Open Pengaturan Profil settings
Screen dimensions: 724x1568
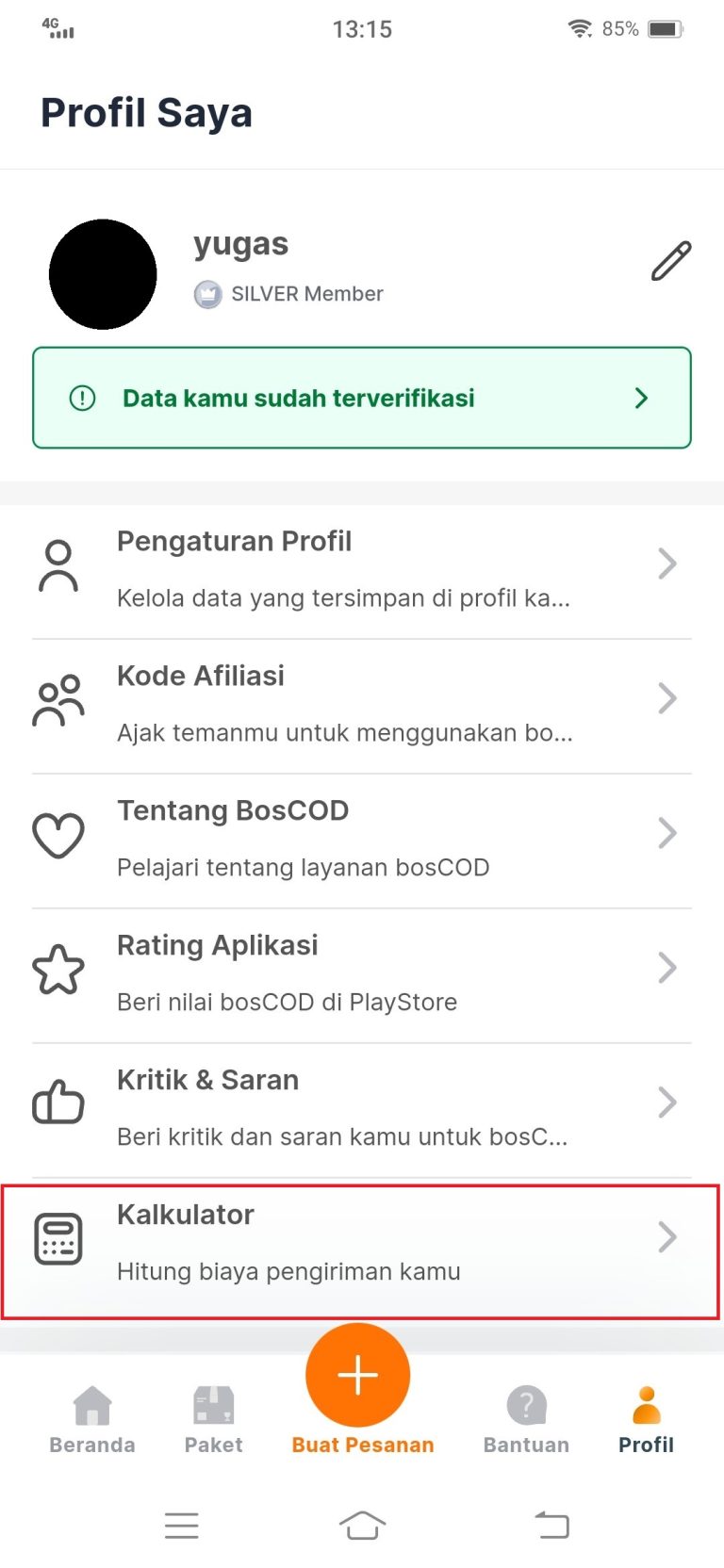(362, 568)
